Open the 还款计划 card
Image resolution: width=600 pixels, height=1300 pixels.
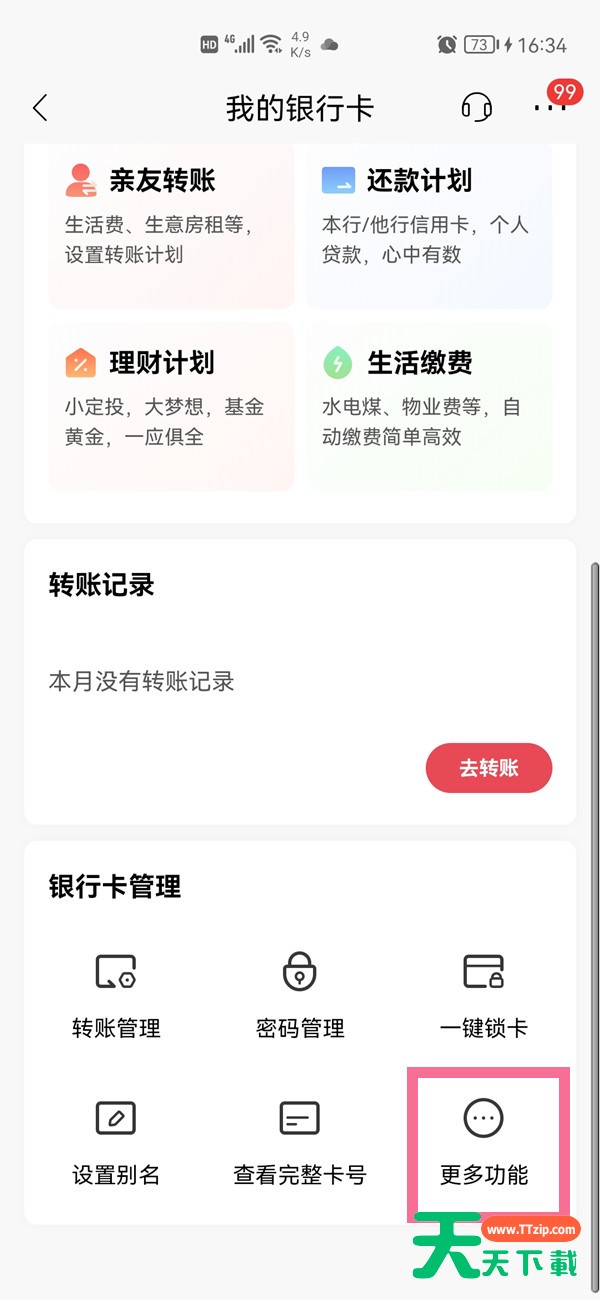click(x=429, y=225)
